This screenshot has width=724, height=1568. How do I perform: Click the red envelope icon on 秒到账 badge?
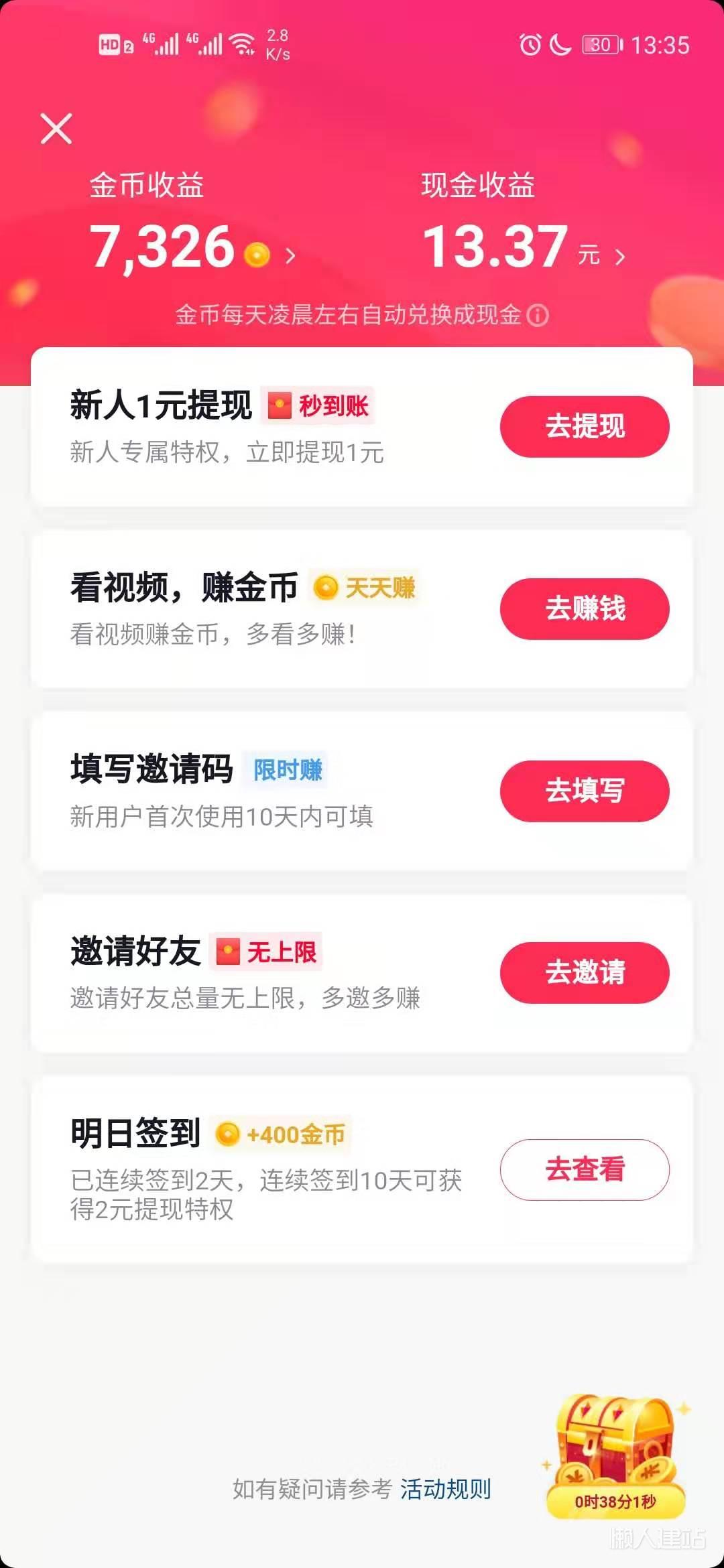click(281, 406)
